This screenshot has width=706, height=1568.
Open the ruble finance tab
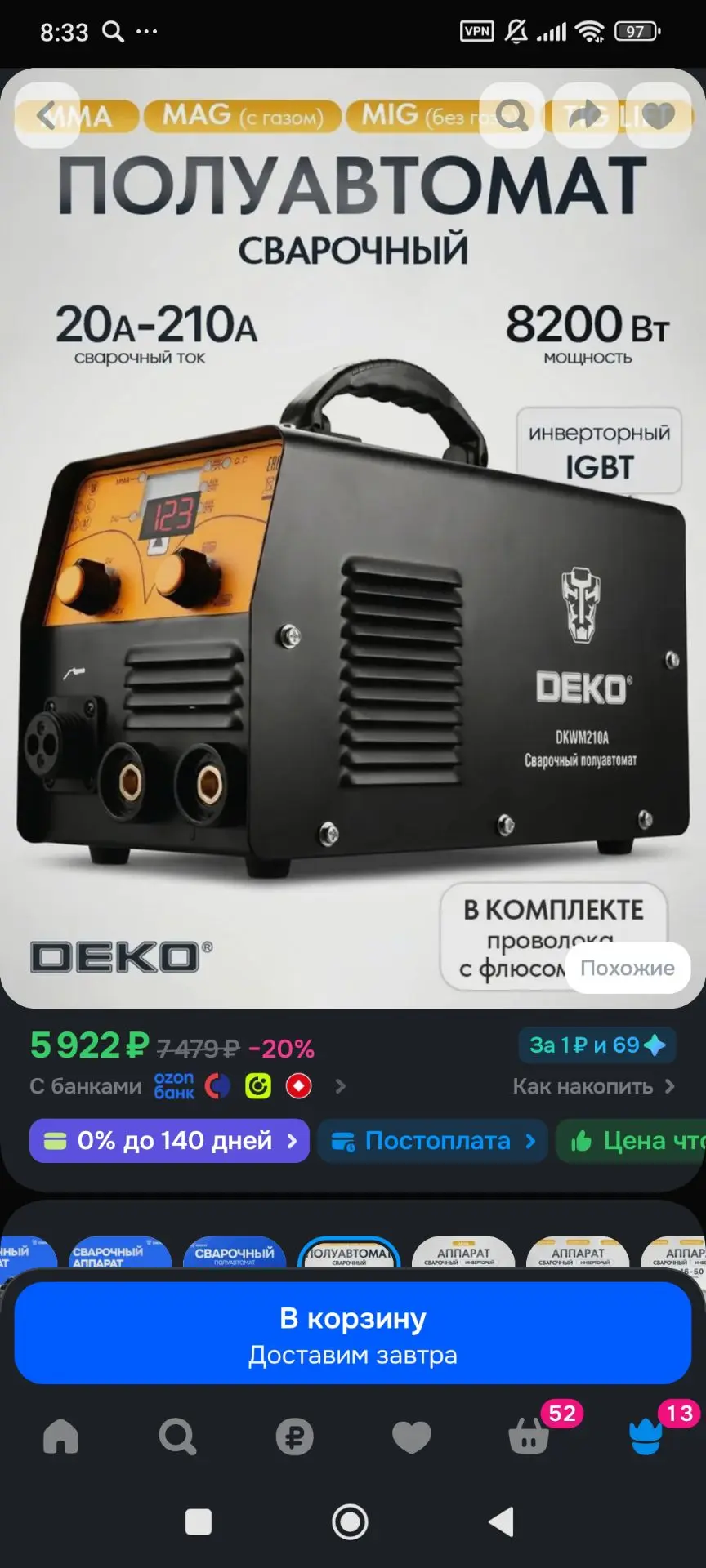point(294,1436)
